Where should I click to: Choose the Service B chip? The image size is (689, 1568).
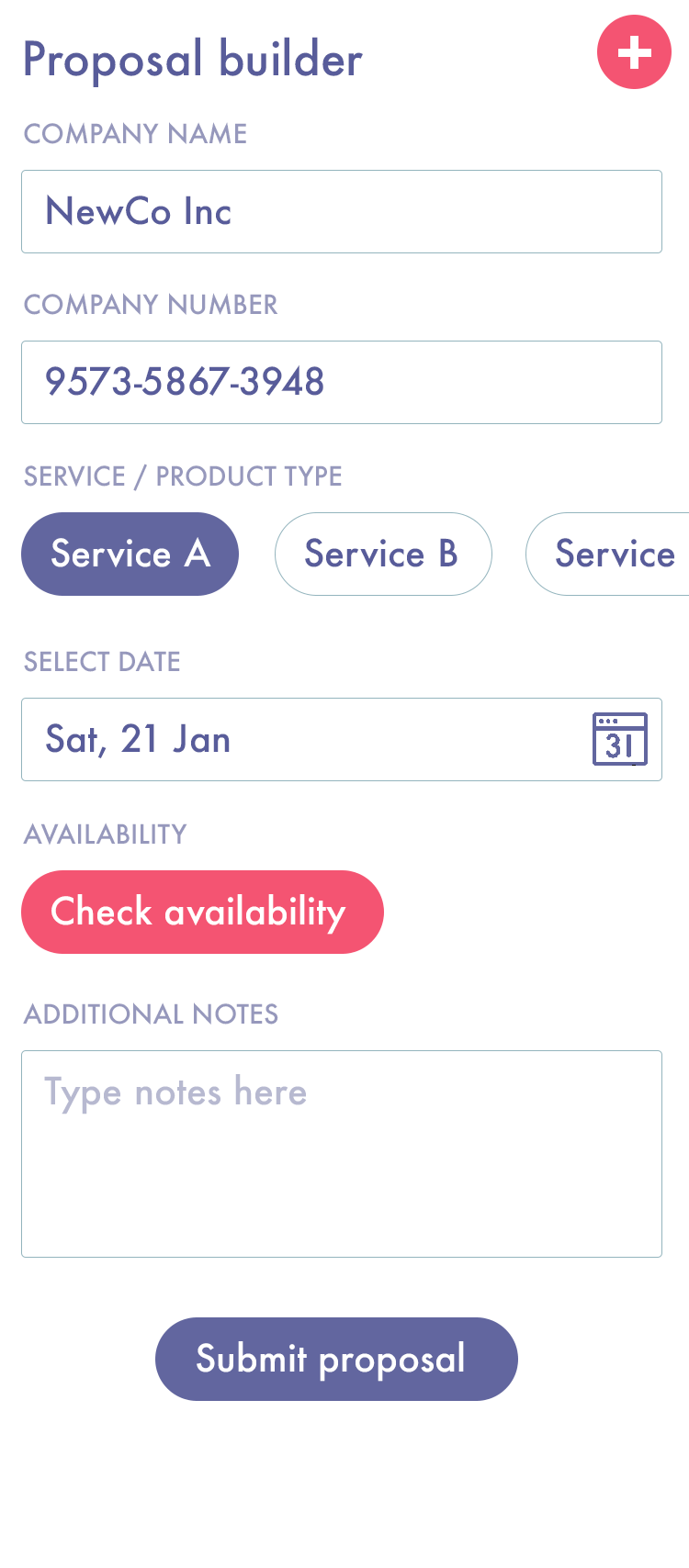click(x=383, y=554)
